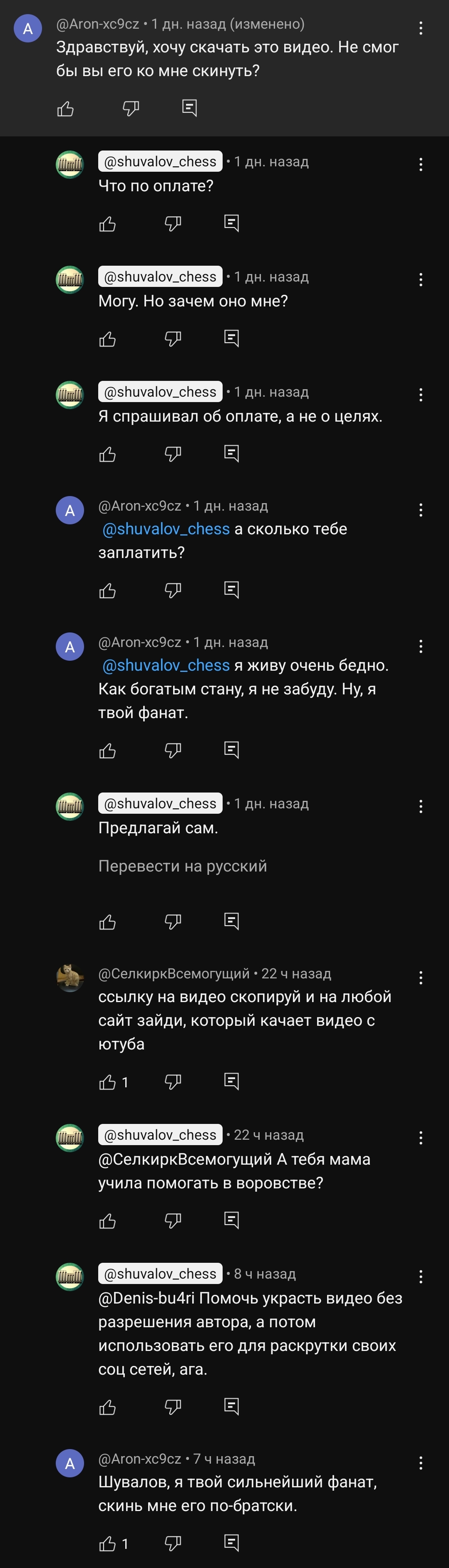Tap "Перевести на русский" under "Предлагай сам."
449x1568 pixels.
tap(183, 866)
